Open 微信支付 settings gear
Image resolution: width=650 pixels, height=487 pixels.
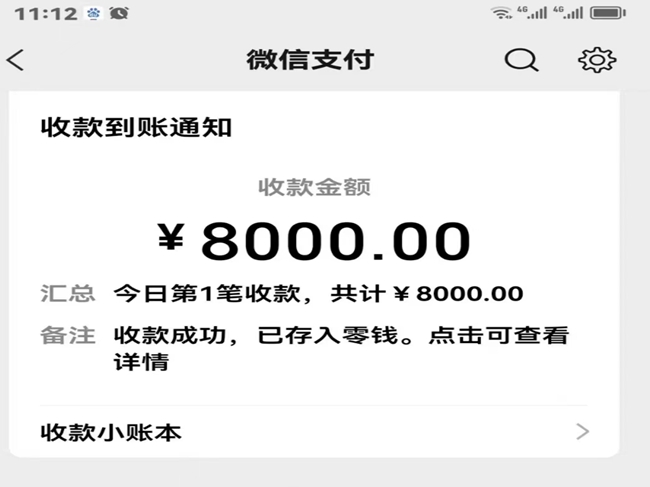[x=597, y=60]
